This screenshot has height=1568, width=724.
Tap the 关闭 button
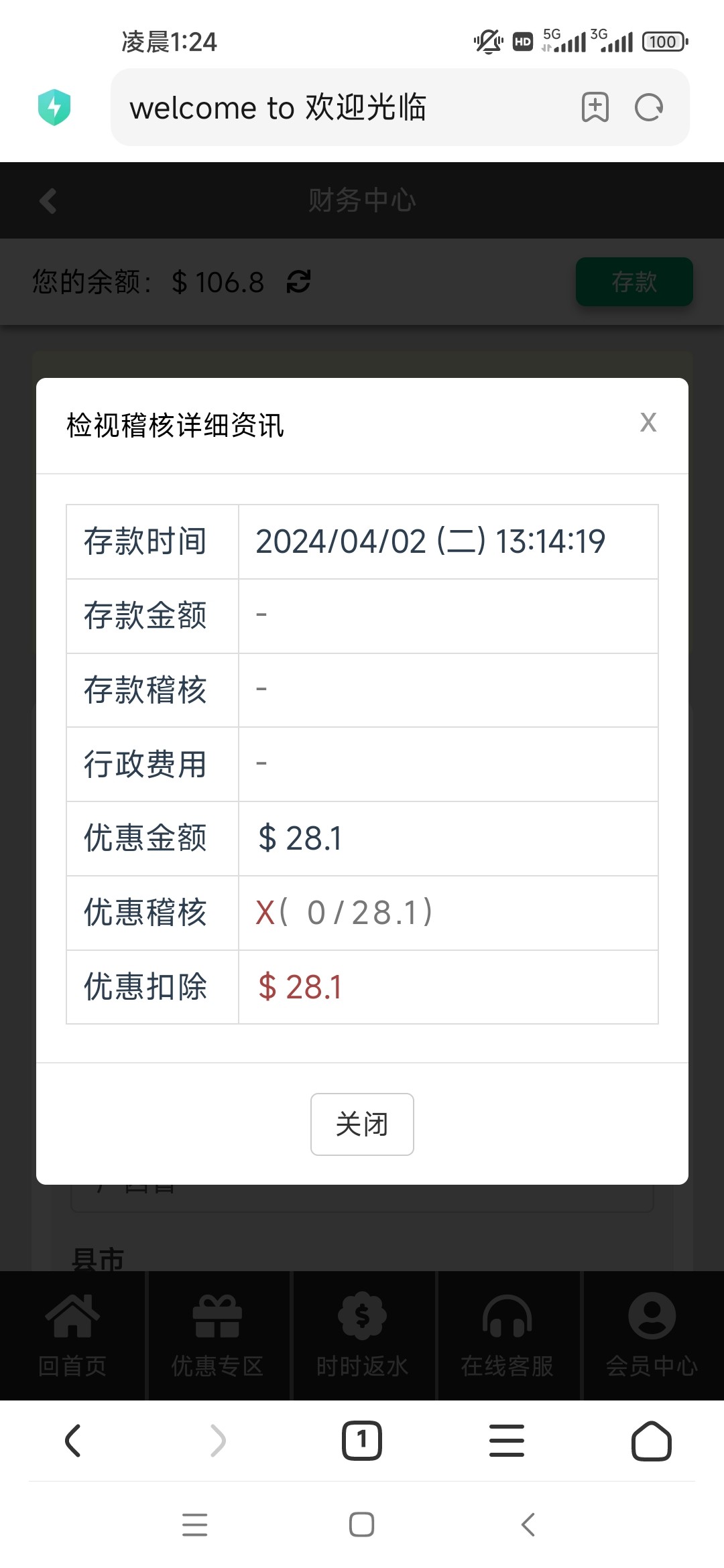click(362, 1124)
